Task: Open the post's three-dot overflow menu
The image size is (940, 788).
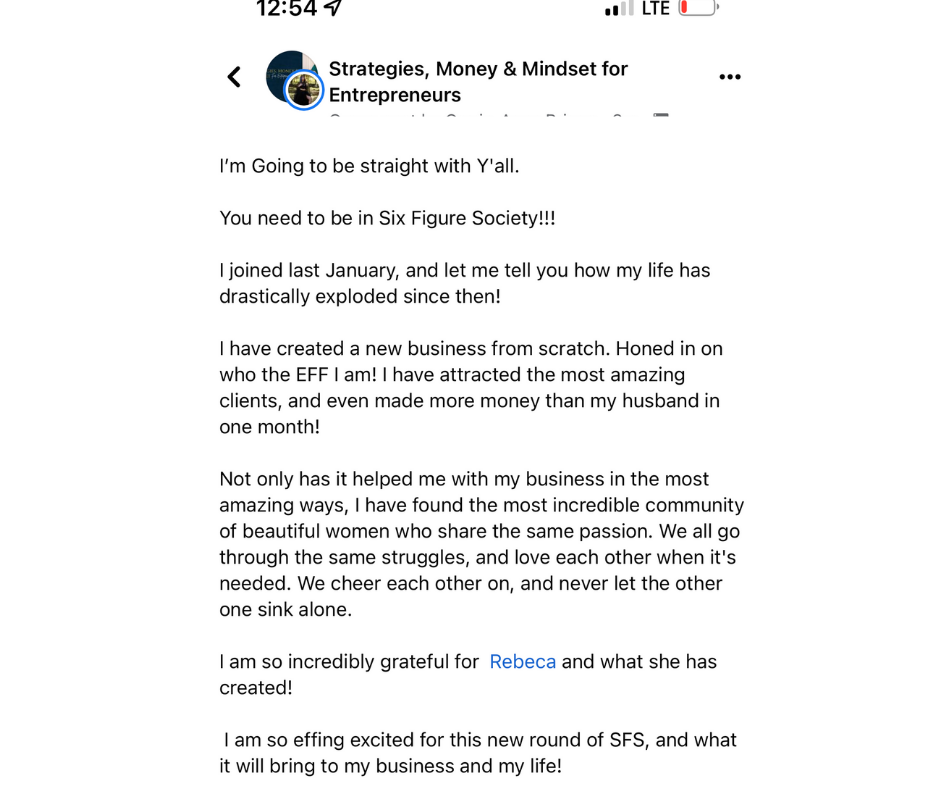Action: 730,77
